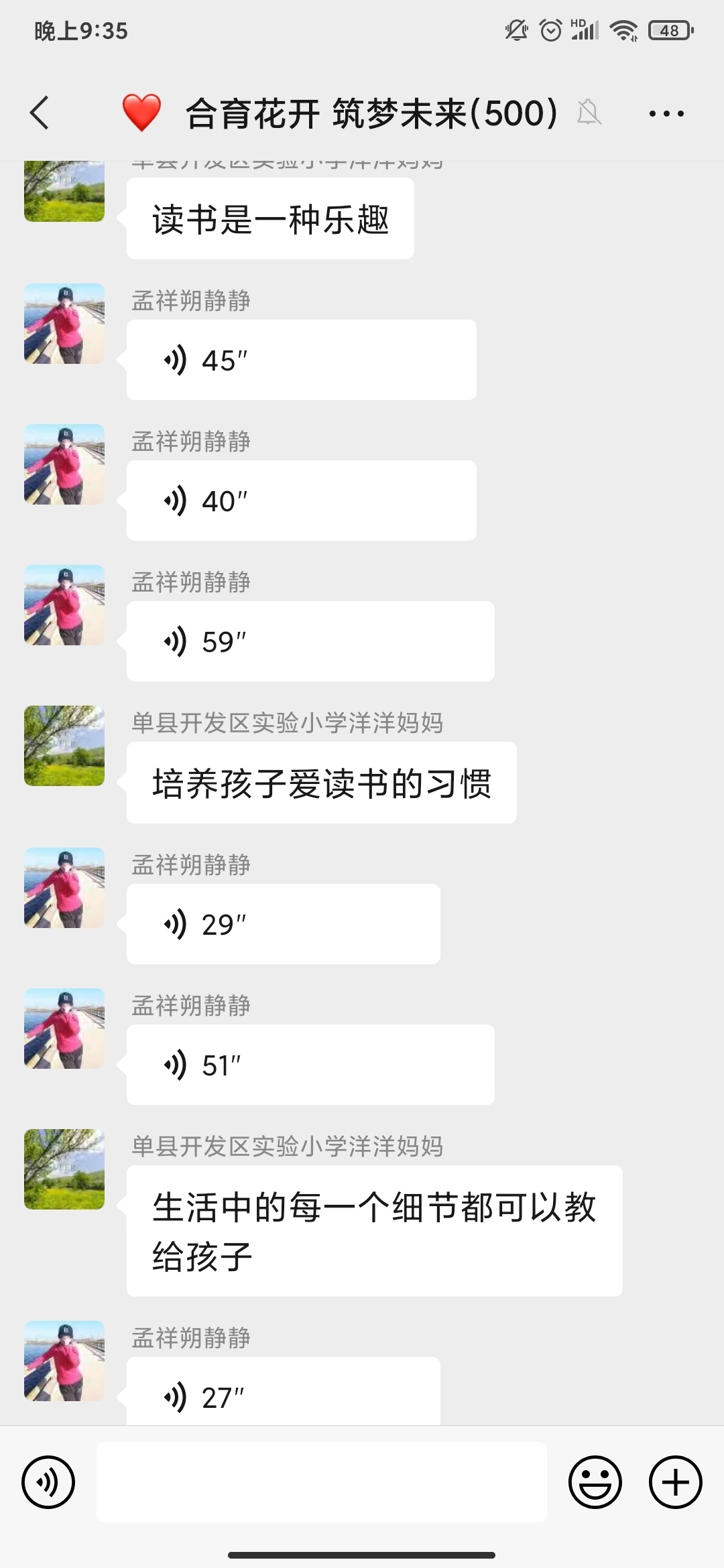Tap the plus icon for more attachments
Screen dimensions: 724x1568
674,1482
